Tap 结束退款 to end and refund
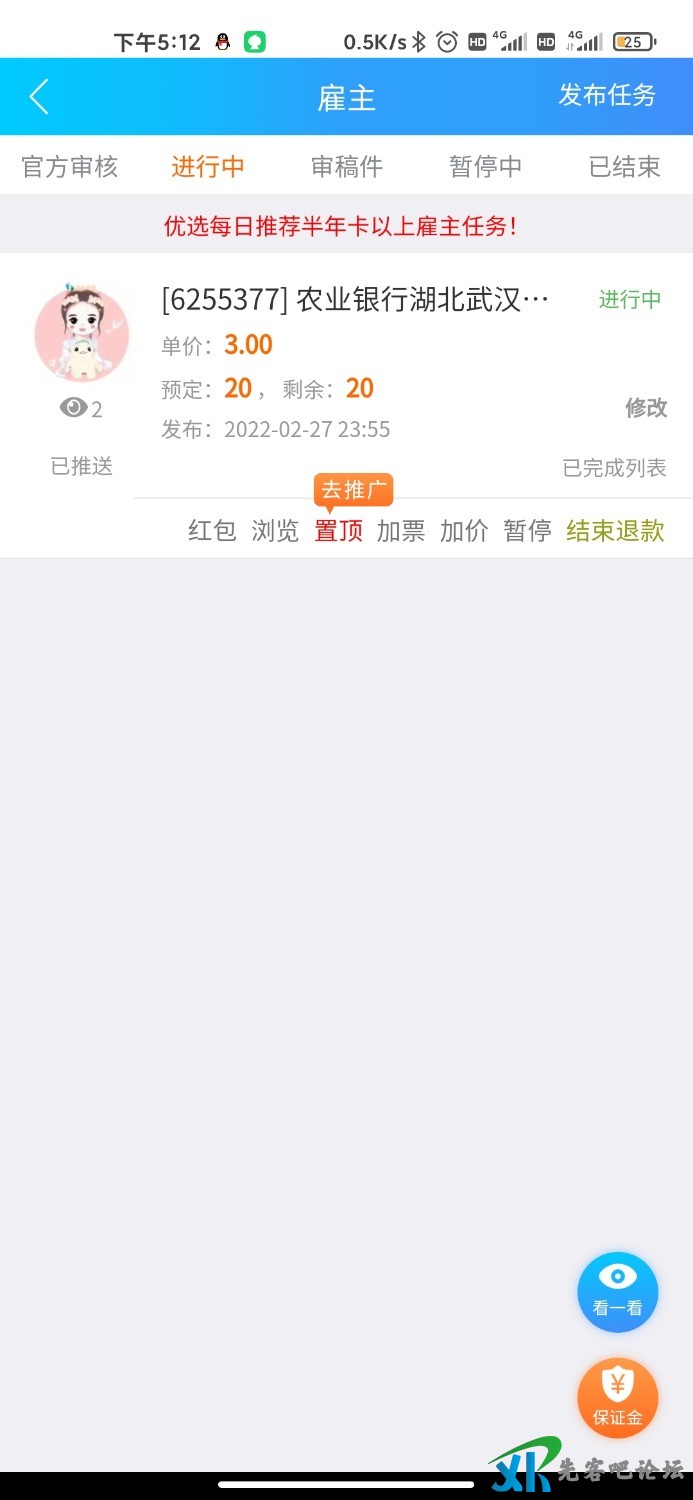Screen dimensions: 693x1500 [615, 530]
